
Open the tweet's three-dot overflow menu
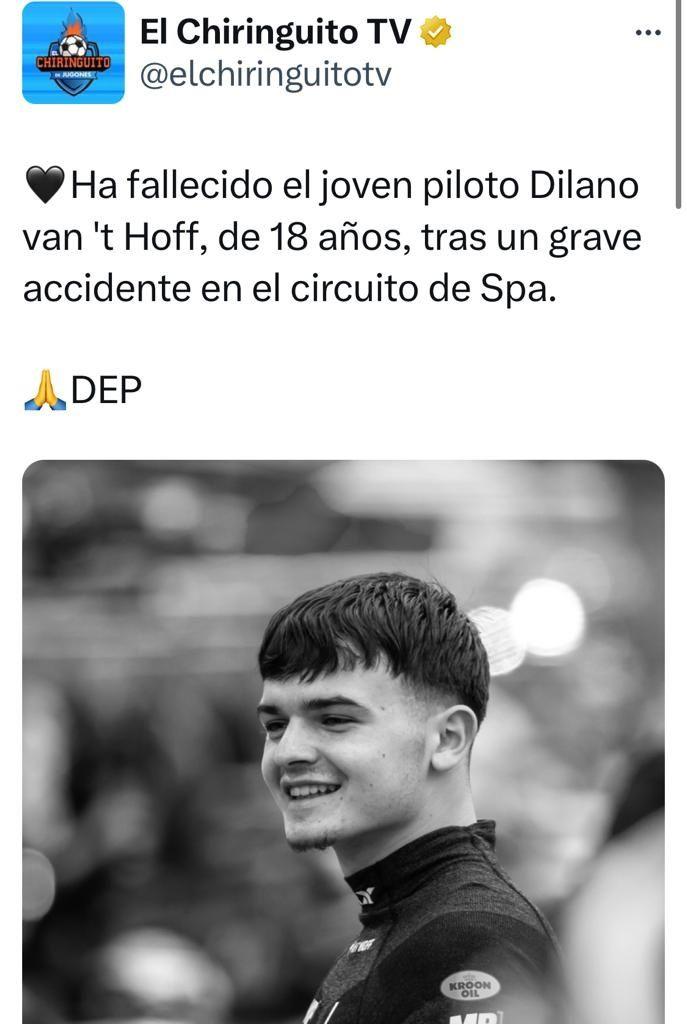pos(648,33)
